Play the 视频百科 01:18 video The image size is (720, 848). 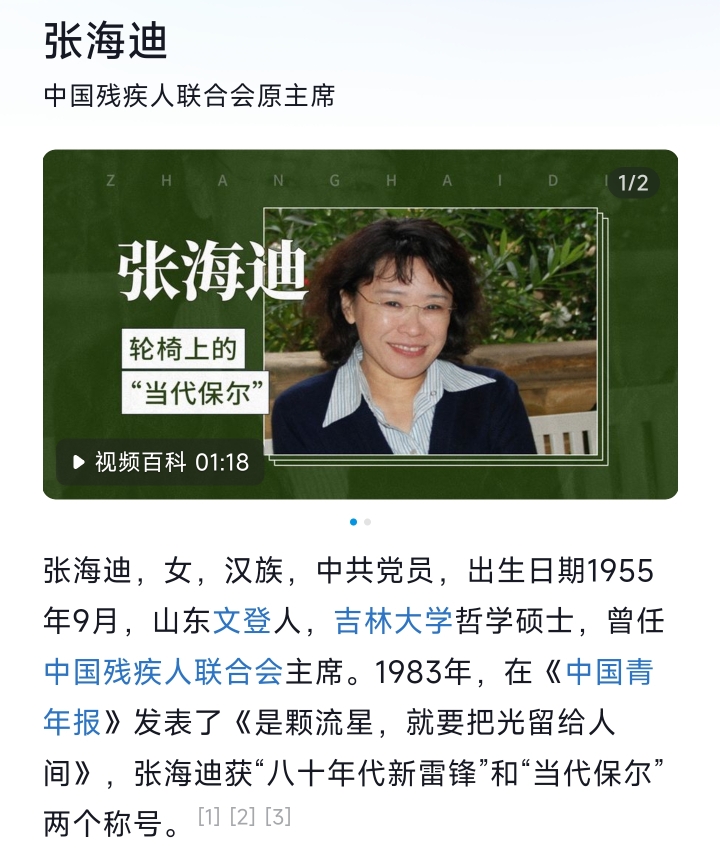pyautogui.click(x=160, y=462)
